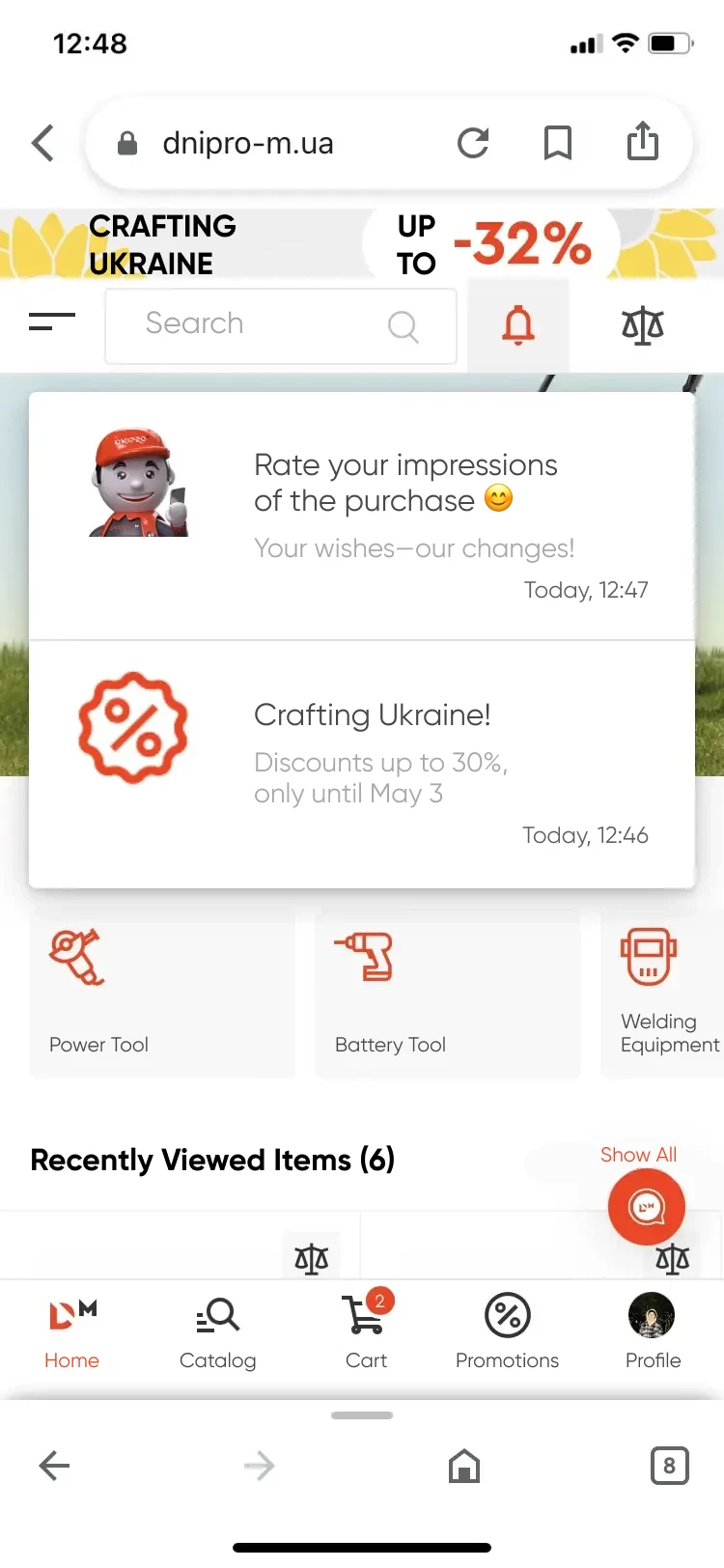
Task: Open the Cart tab
Action: point(366,1332)
